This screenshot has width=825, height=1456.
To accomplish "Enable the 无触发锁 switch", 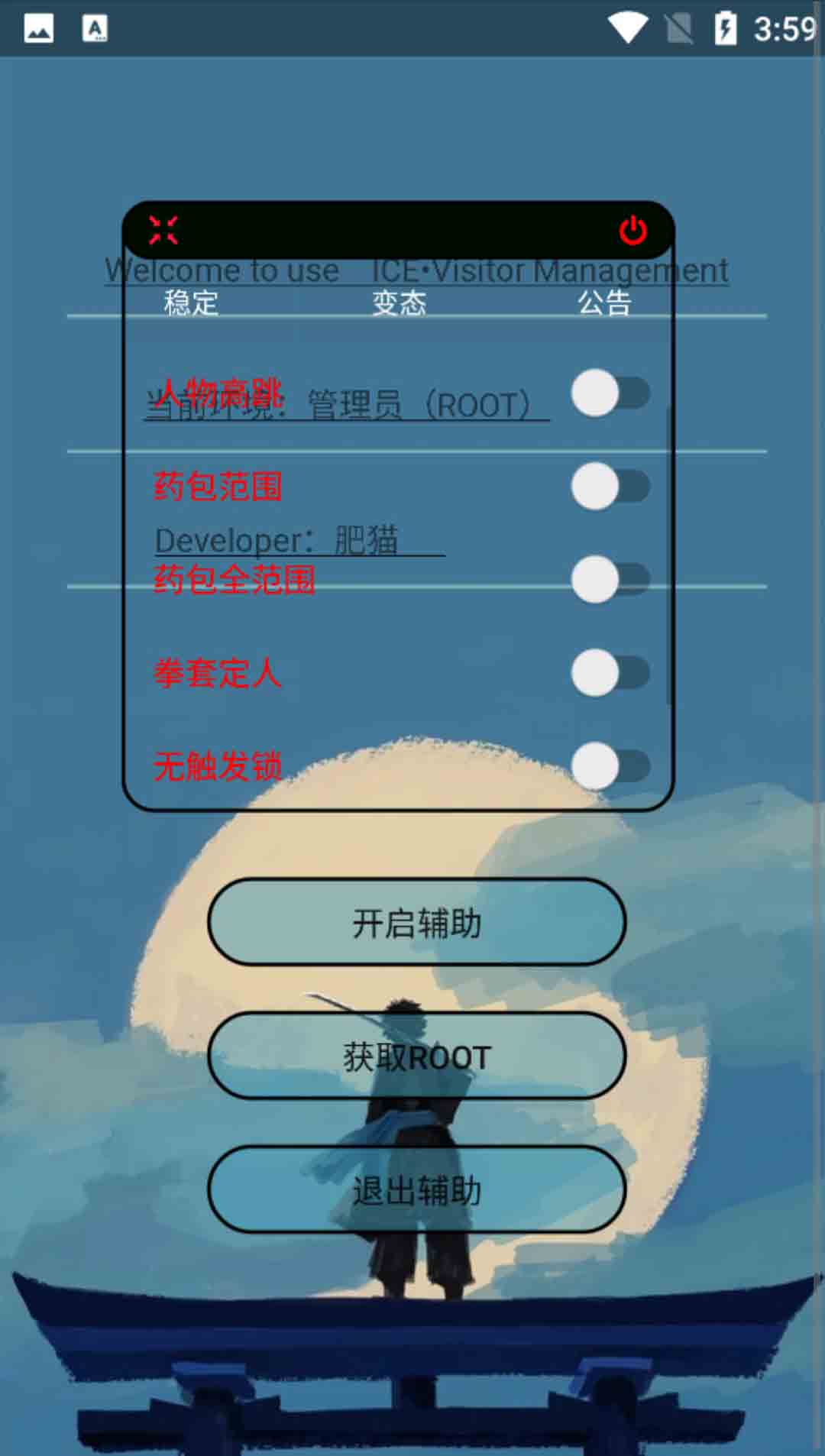I will pos(610,765).
